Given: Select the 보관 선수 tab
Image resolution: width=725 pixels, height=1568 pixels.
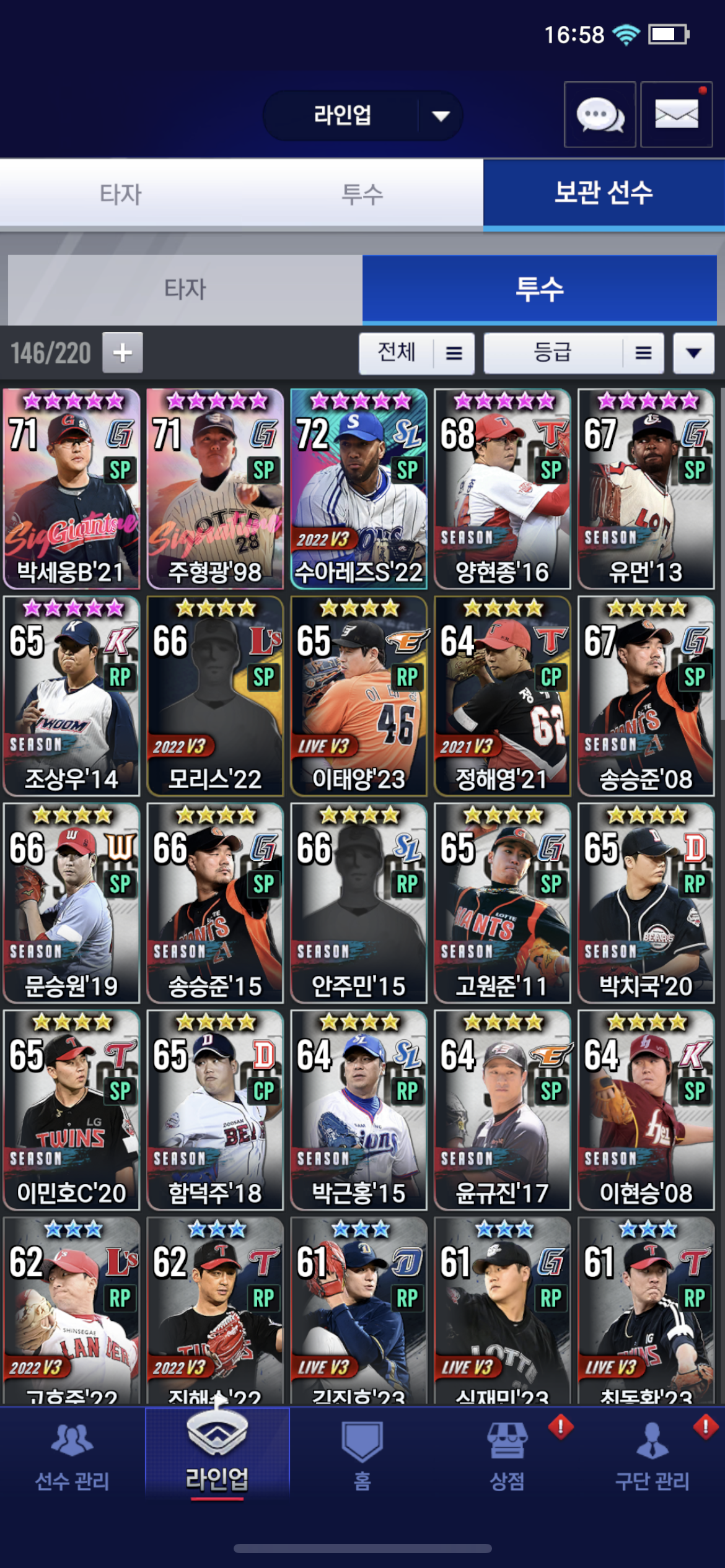Looking at the screenshot, I should point(604,193).
